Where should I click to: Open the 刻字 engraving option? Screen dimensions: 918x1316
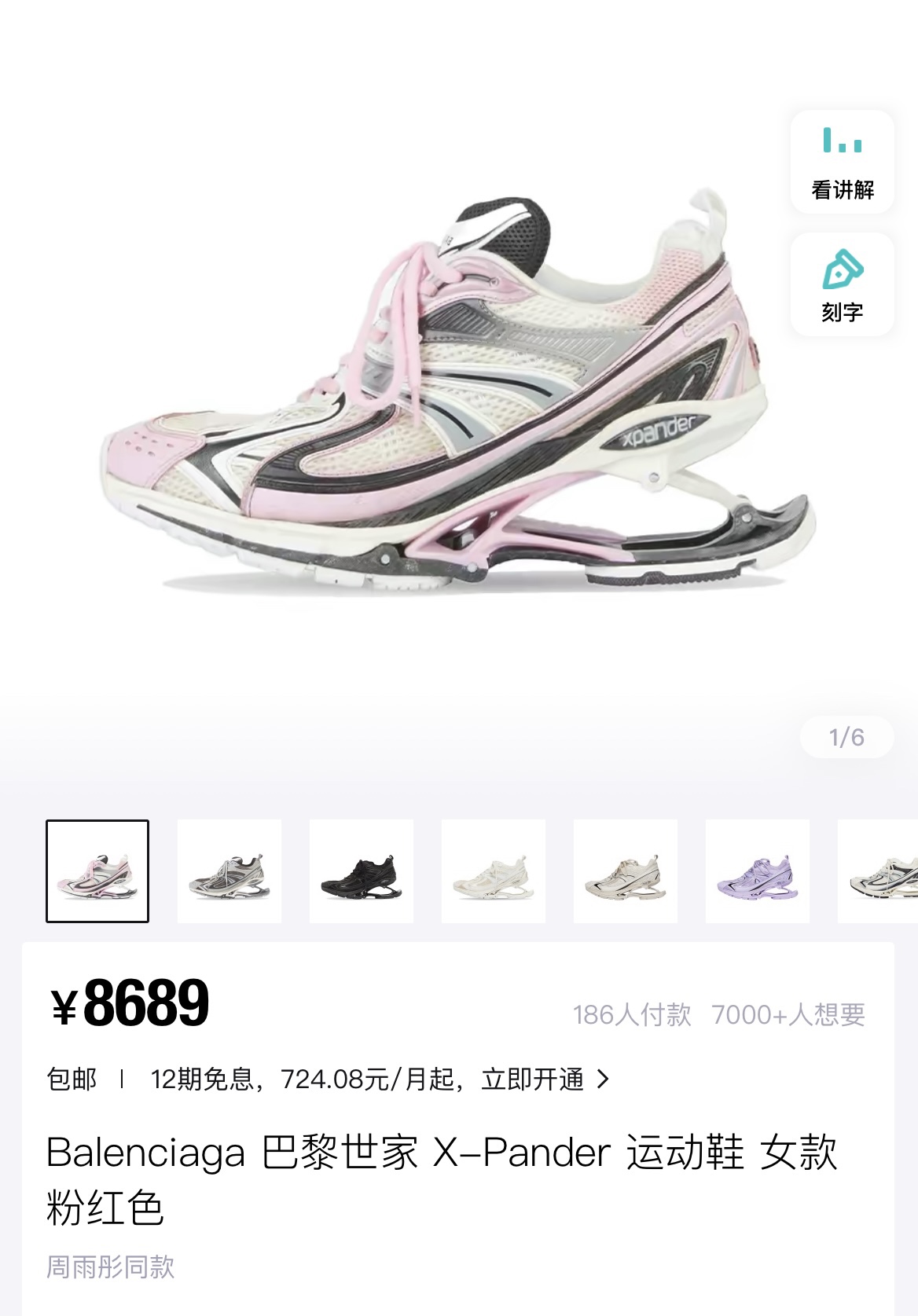tap(842, 285)
